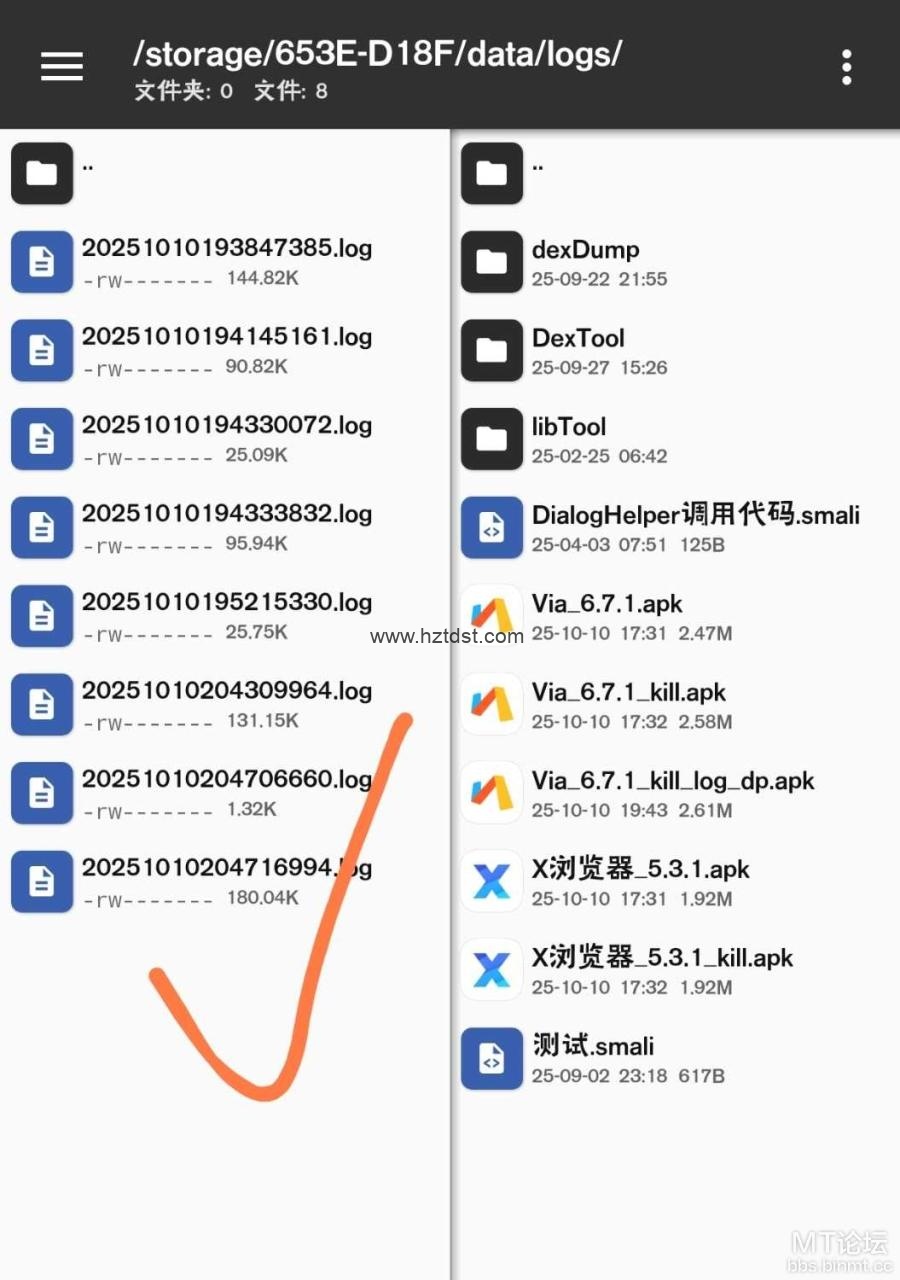900x1280 pixels.
Task: Tap the Via_6.7.1.apk file
Action: (x=607, y=616)
